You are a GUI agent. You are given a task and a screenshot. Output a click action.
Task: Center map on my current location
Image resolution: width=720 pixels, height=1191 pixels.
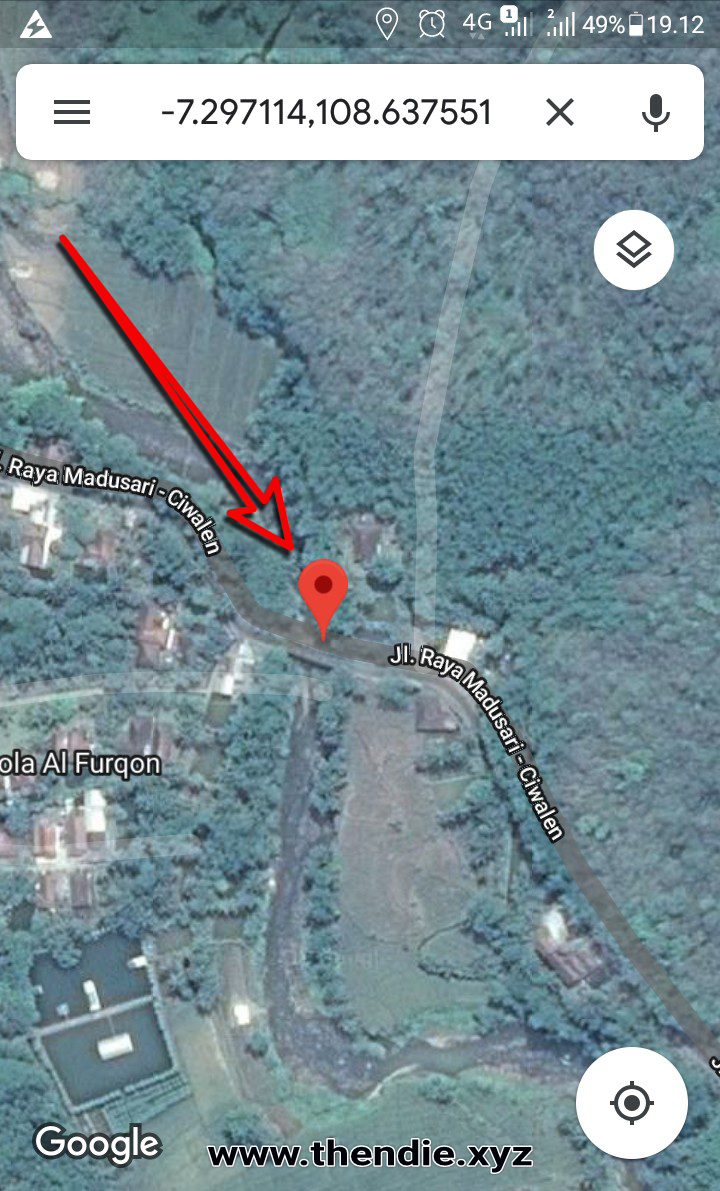click(x=631, y=1104)
